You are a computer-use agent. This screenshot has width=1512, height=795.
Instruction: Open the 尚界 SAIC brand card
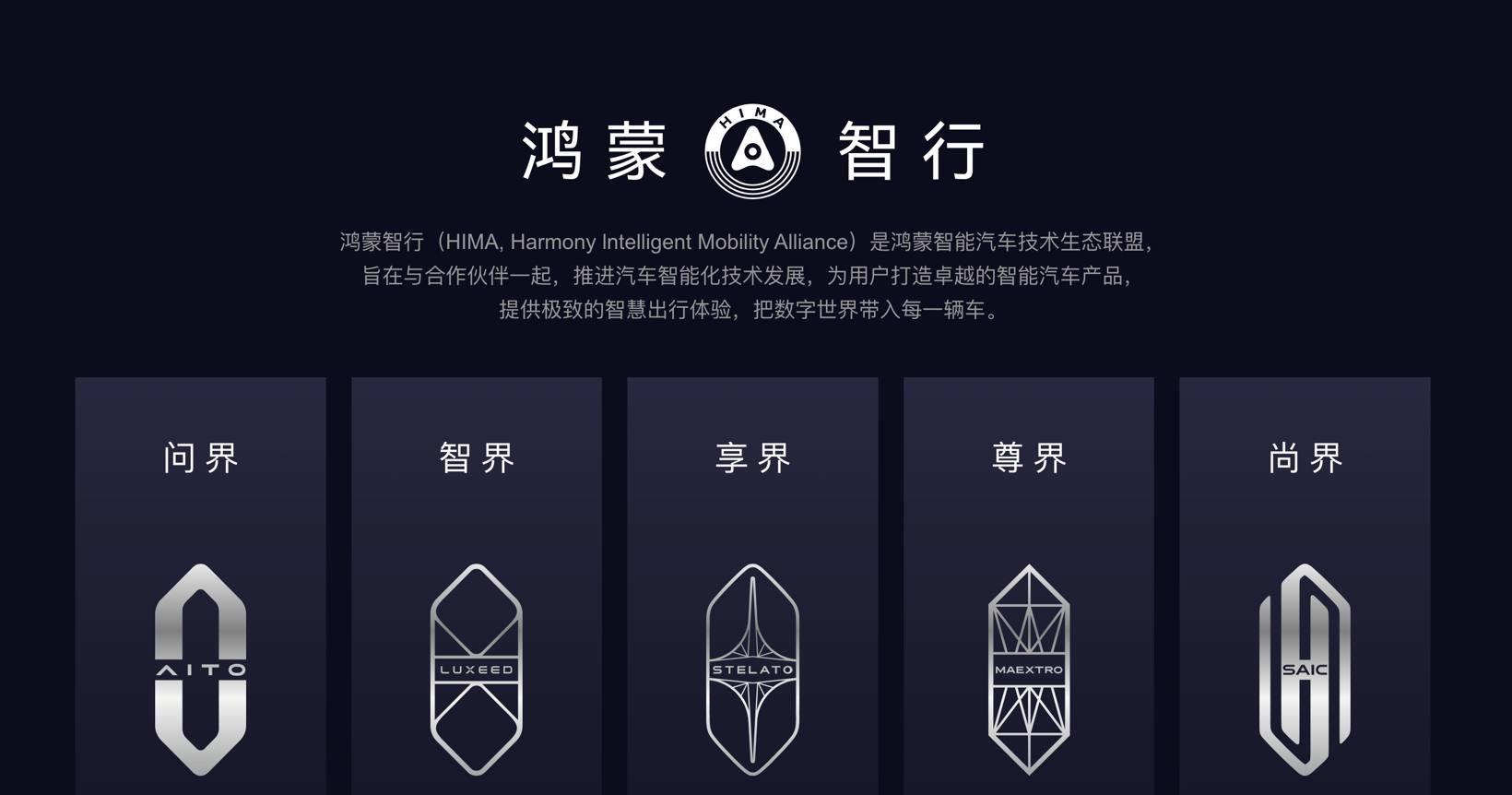pos(1305,586)
